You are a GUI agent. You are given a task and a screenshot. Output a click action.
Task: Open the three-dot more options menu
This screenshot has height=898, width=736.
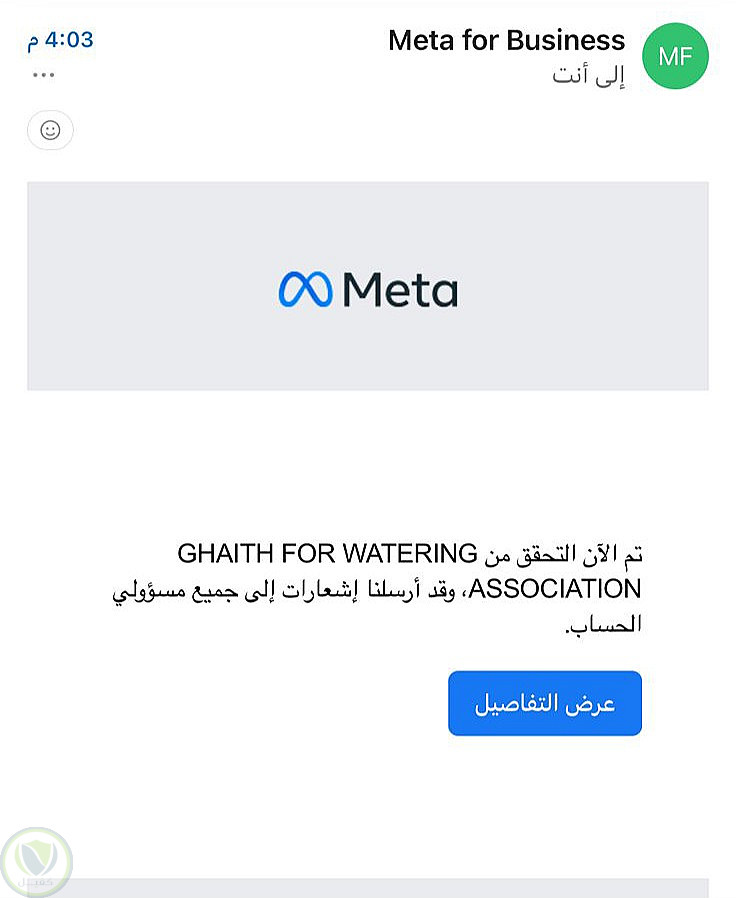point(43,75)
